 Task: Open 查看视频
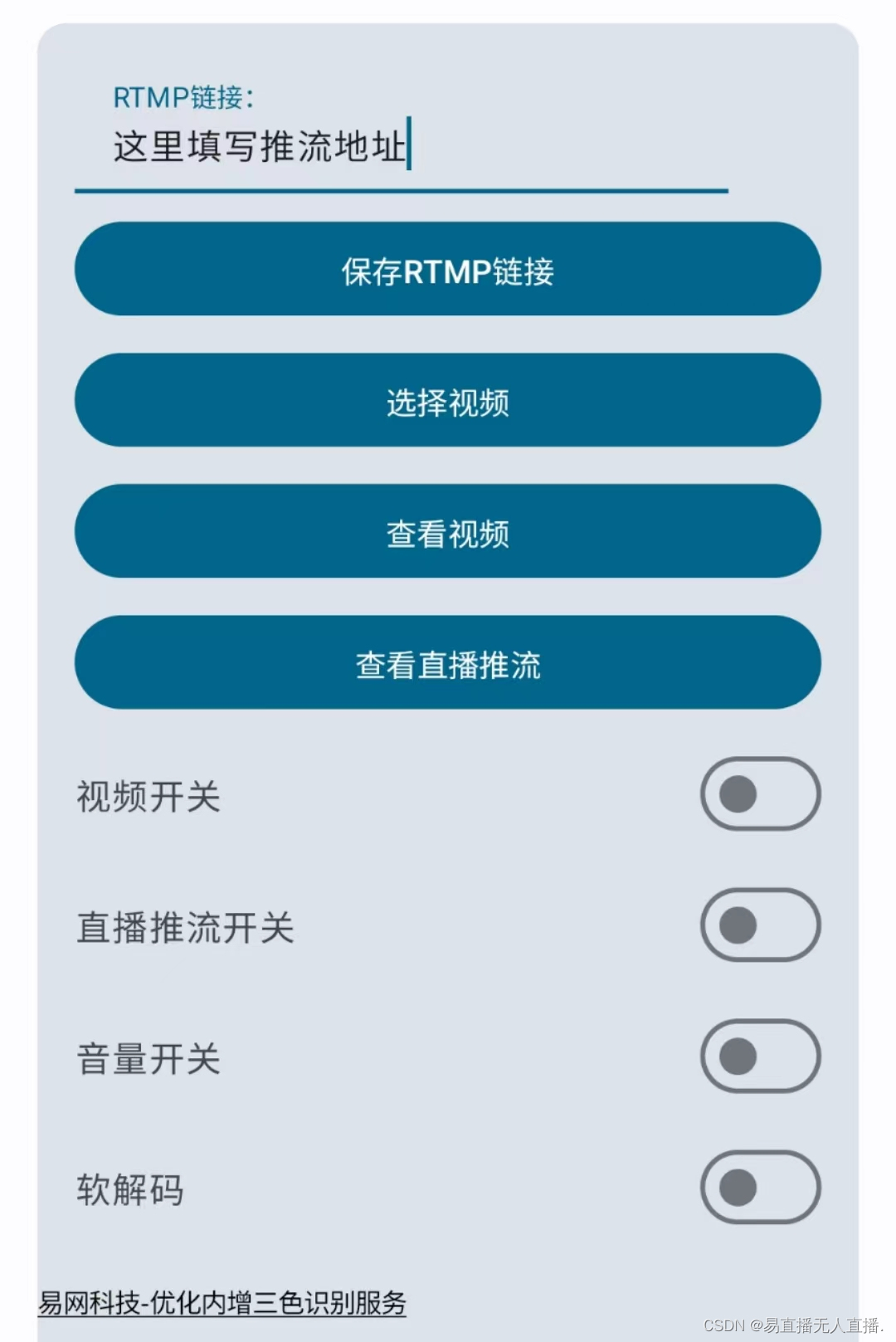point(447,531)
